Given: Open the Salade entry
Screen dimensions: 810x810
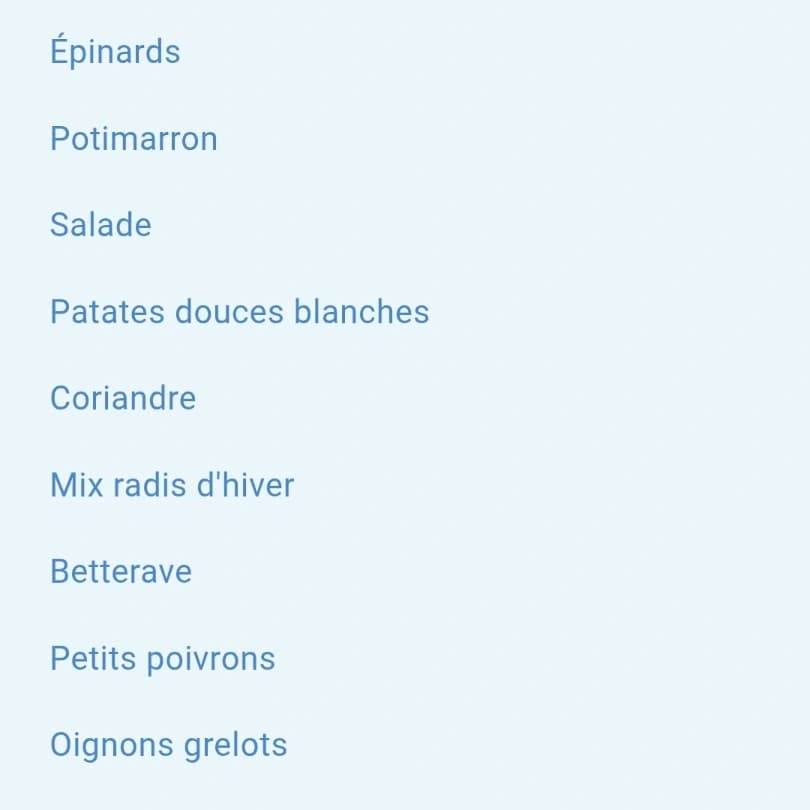Looking at the screenshot, I should coord(101,225).
